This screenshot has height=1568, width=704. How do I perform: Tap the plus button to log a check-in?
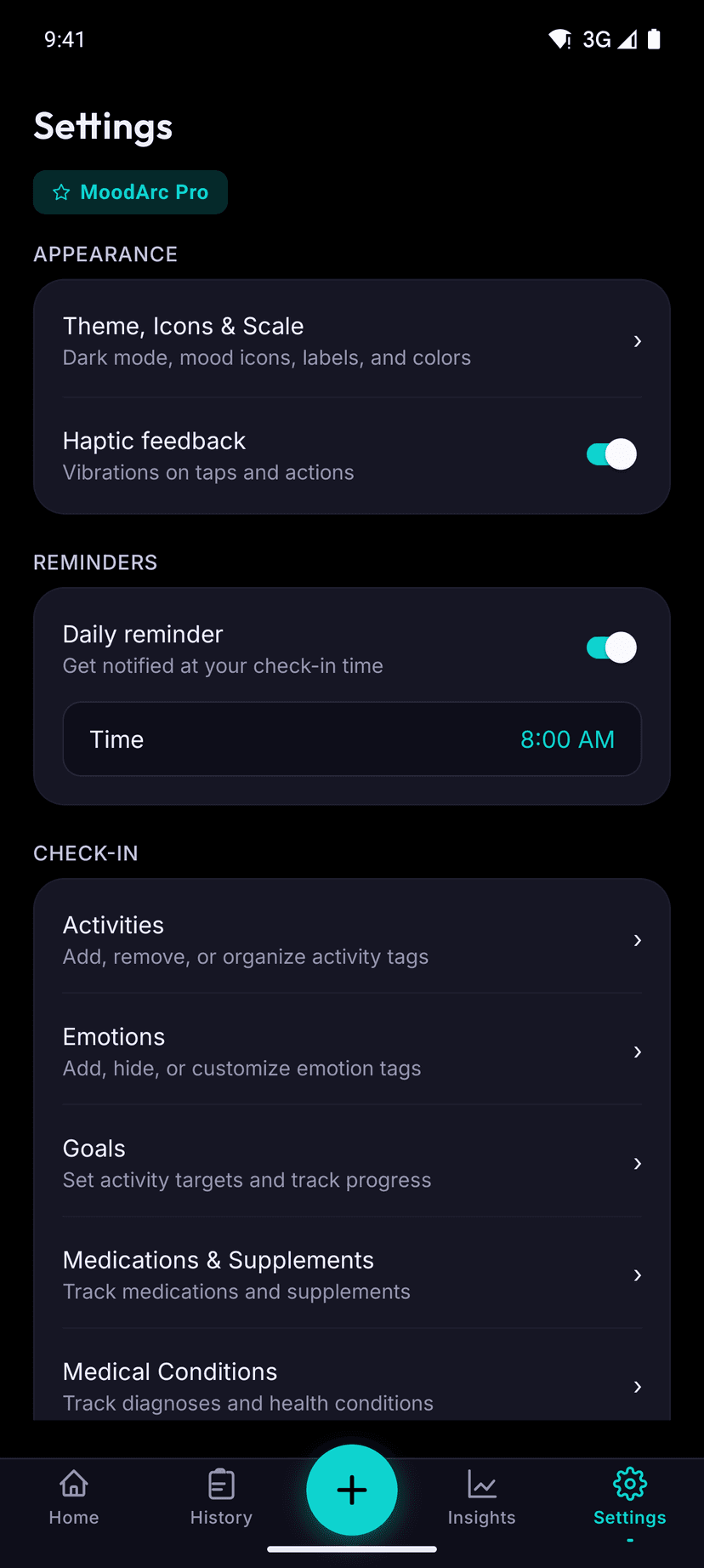pos(352,1491)
